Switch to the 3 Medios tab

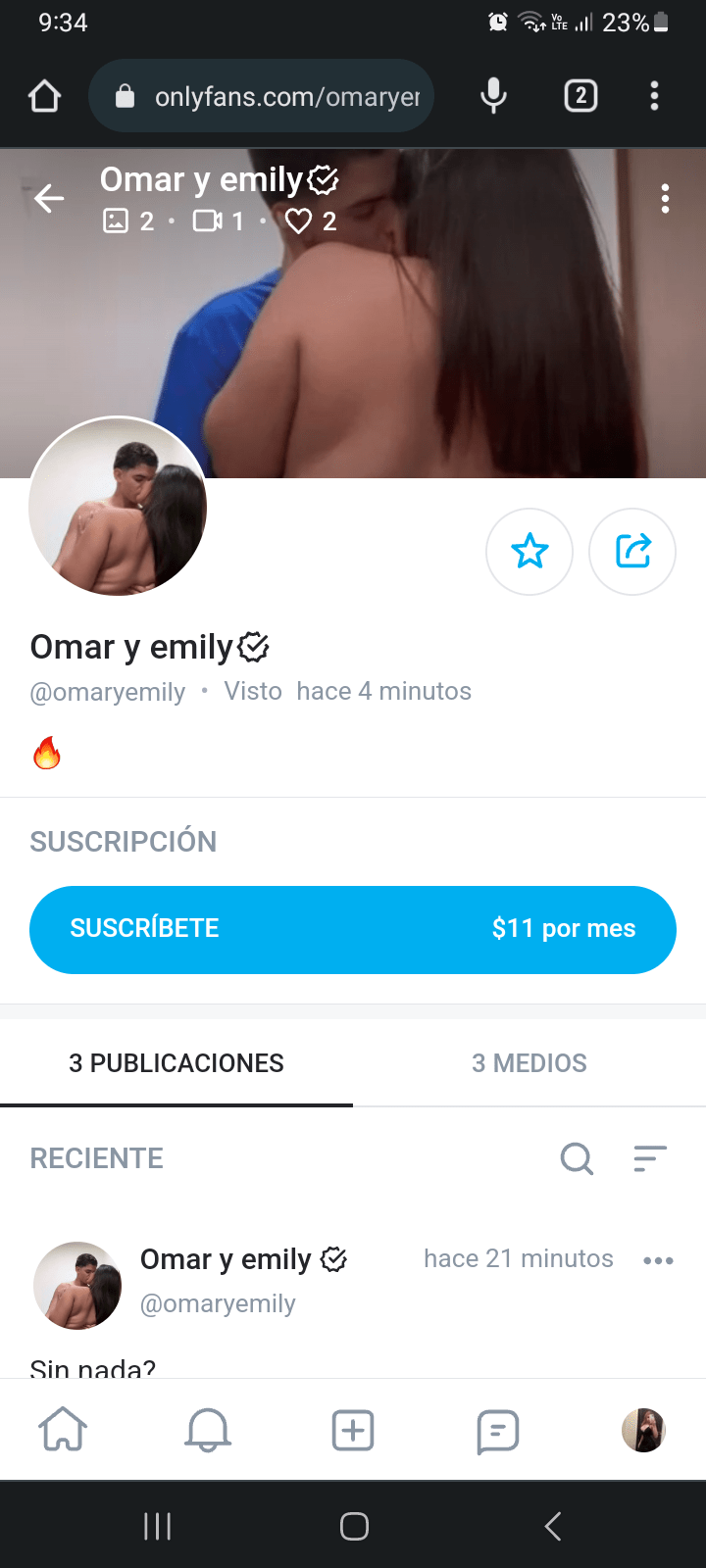pos(529,1063)
